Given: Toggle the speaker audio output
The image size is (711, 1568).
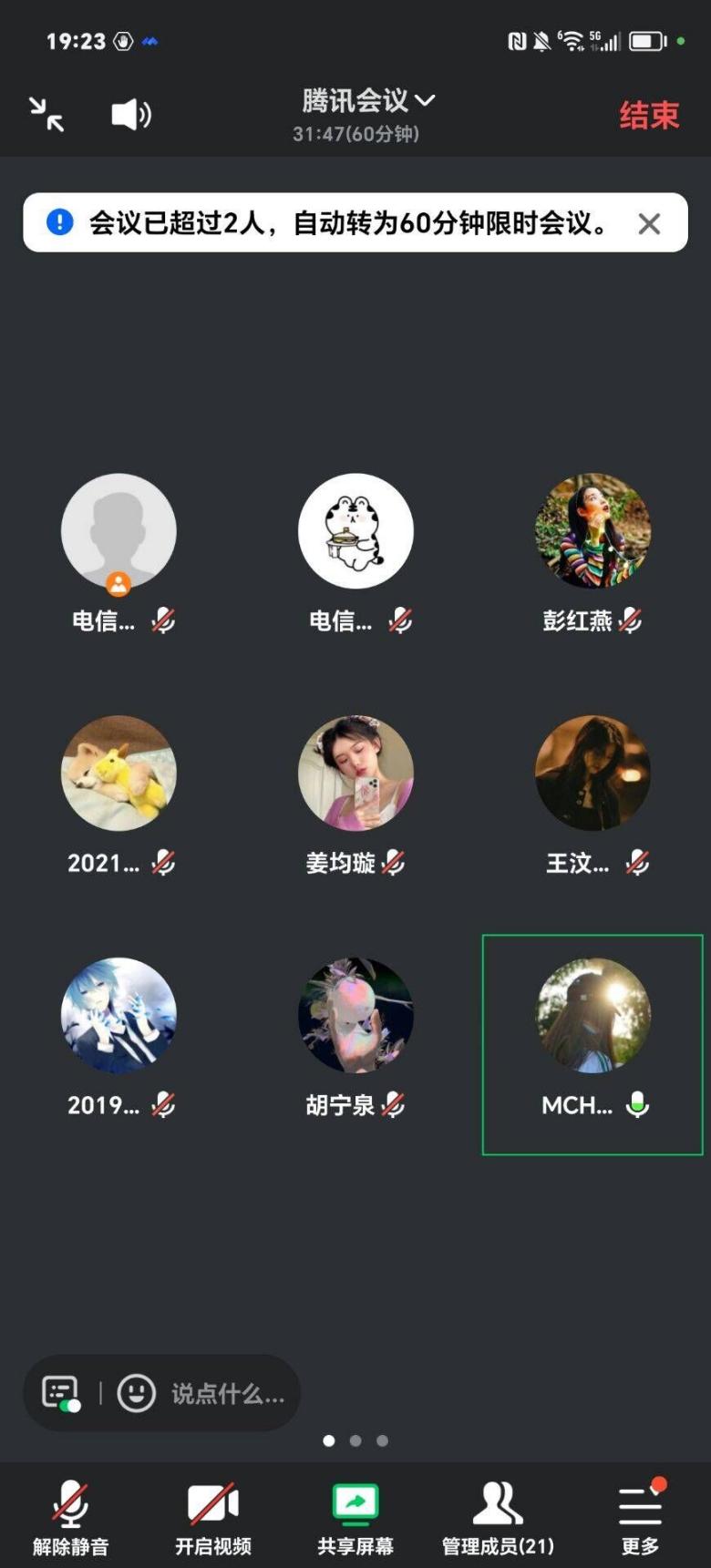Looking at the screenshot, I should pyautogui.click(x=130, y=115).
